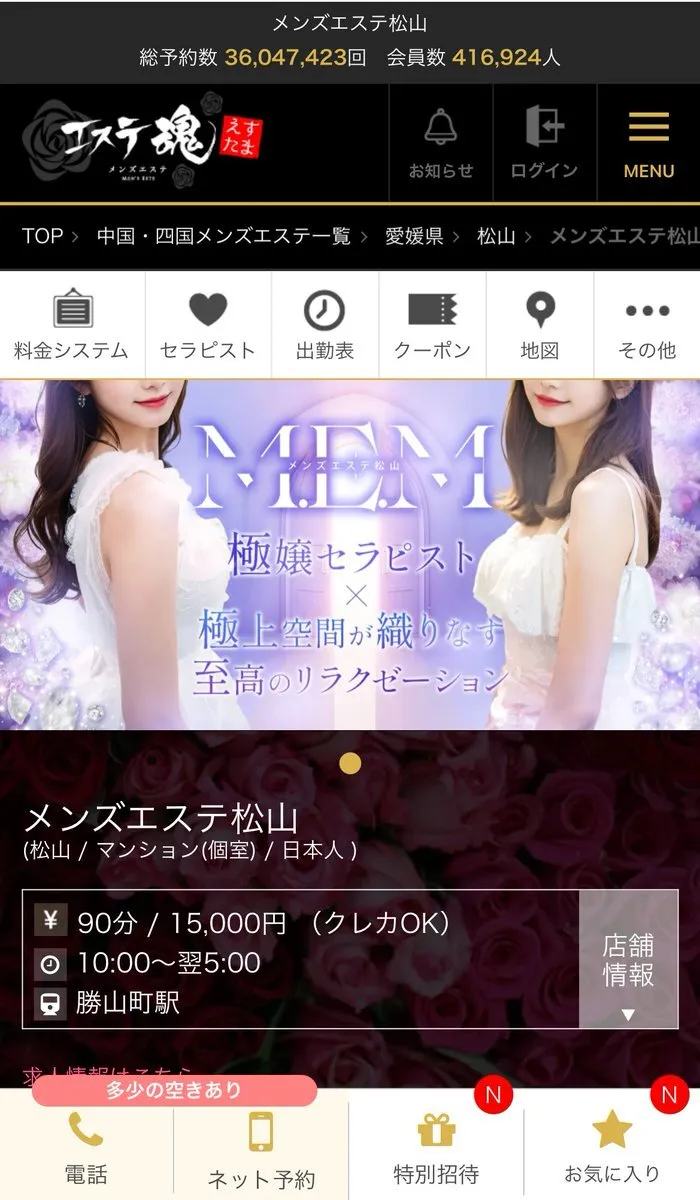Open the 愛媛県 breadcrumb link
Screen dimensions: 700x1200
click(x=414, y=236)
